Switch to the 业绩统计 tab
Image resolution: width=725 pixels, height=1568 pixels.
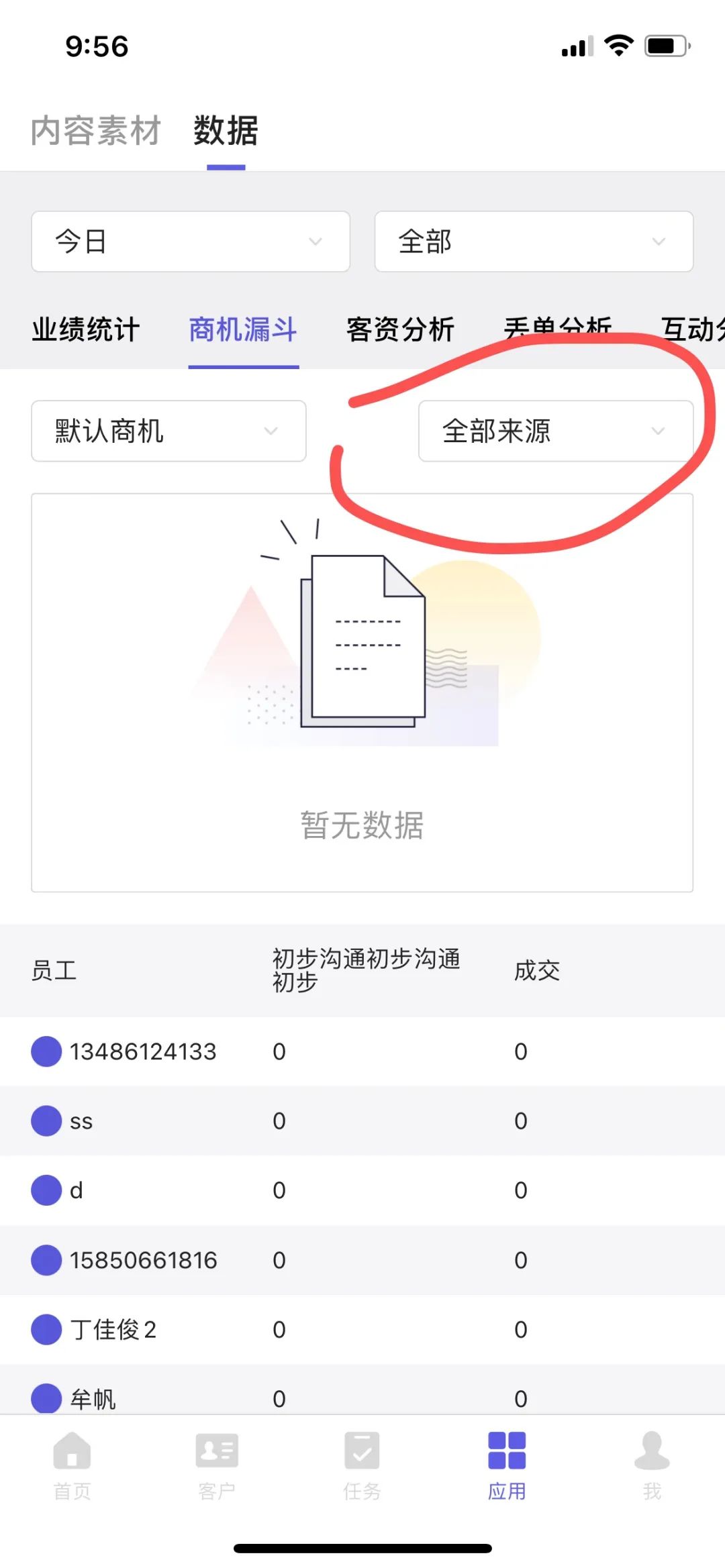coord(85,330)
